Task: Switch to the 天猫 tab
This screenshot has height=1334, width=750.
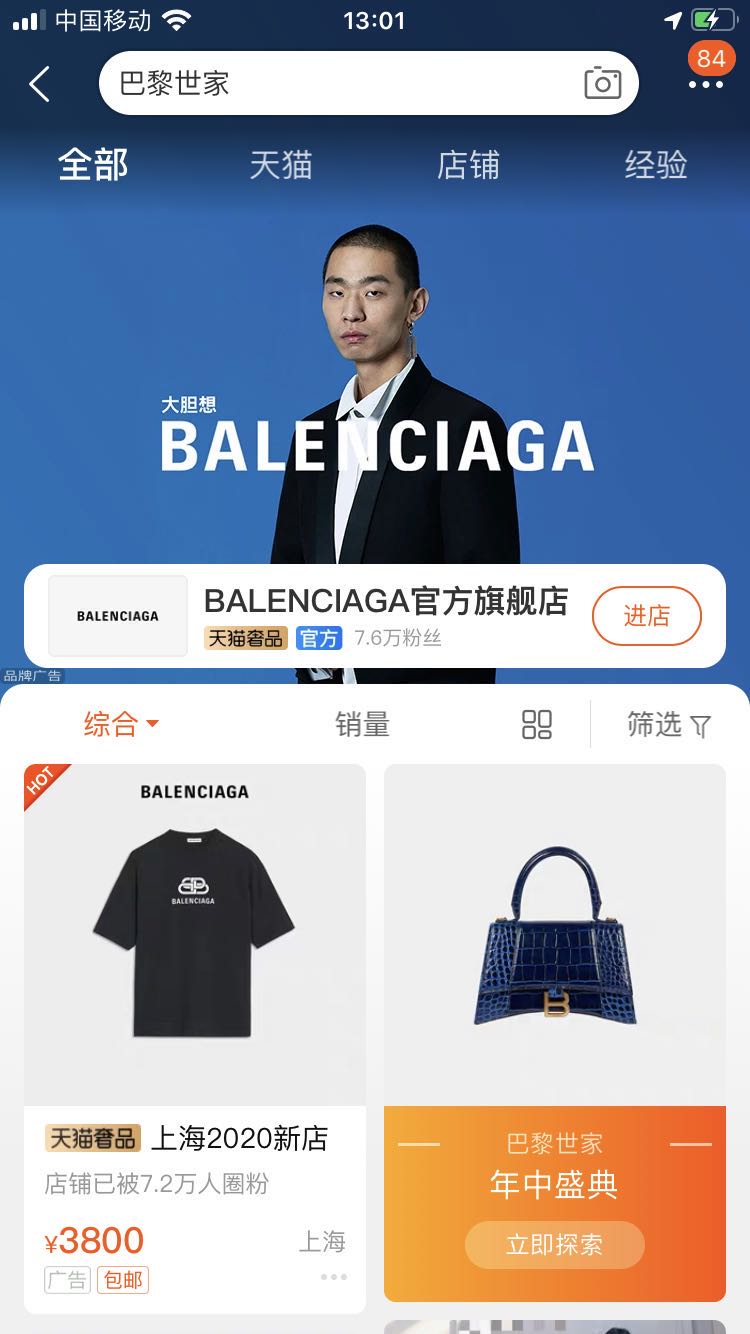Action: (281, 165)
